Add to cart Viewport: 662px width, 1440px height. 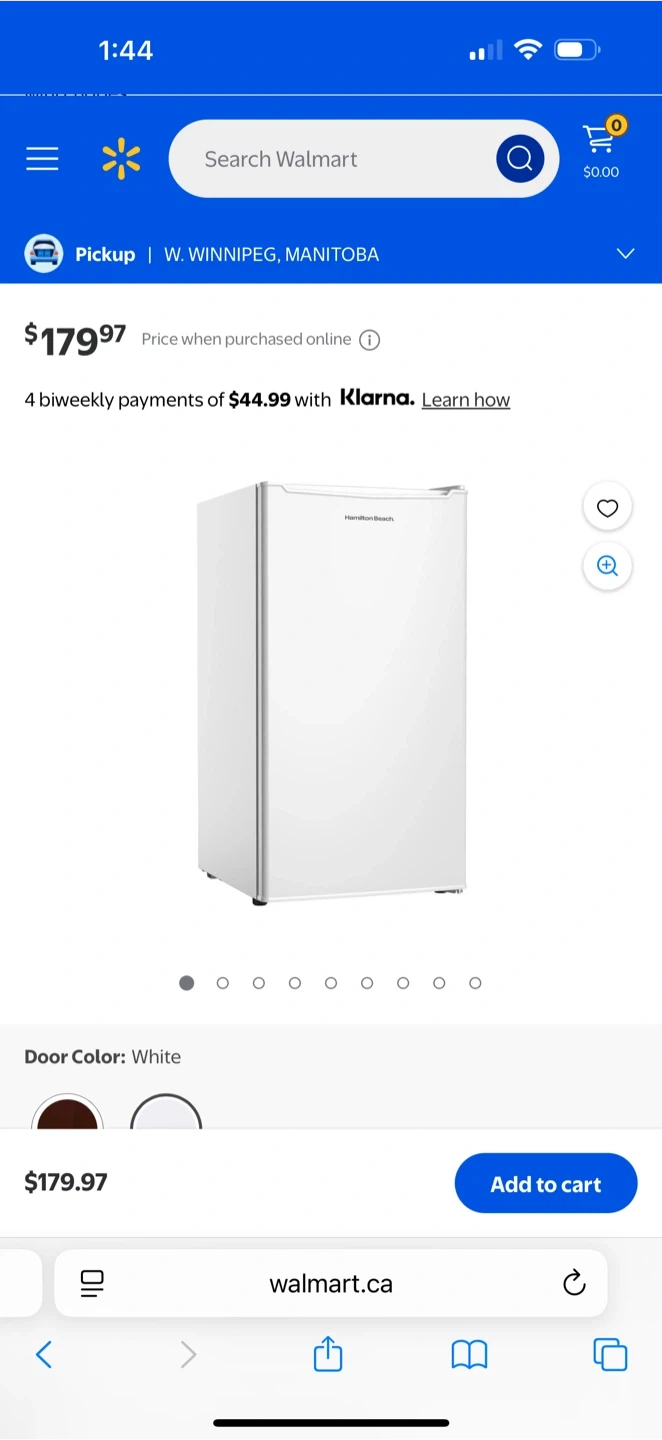pyautogui.click(x=545, y=1184)
